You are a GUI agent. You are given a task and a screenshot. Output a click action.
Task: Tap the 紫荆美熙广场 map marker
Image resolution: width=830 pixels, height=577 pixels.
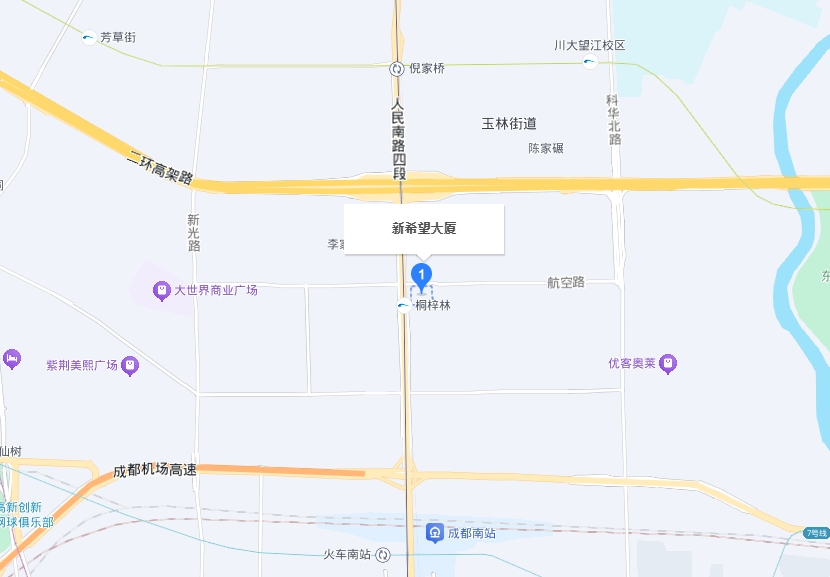130,366
